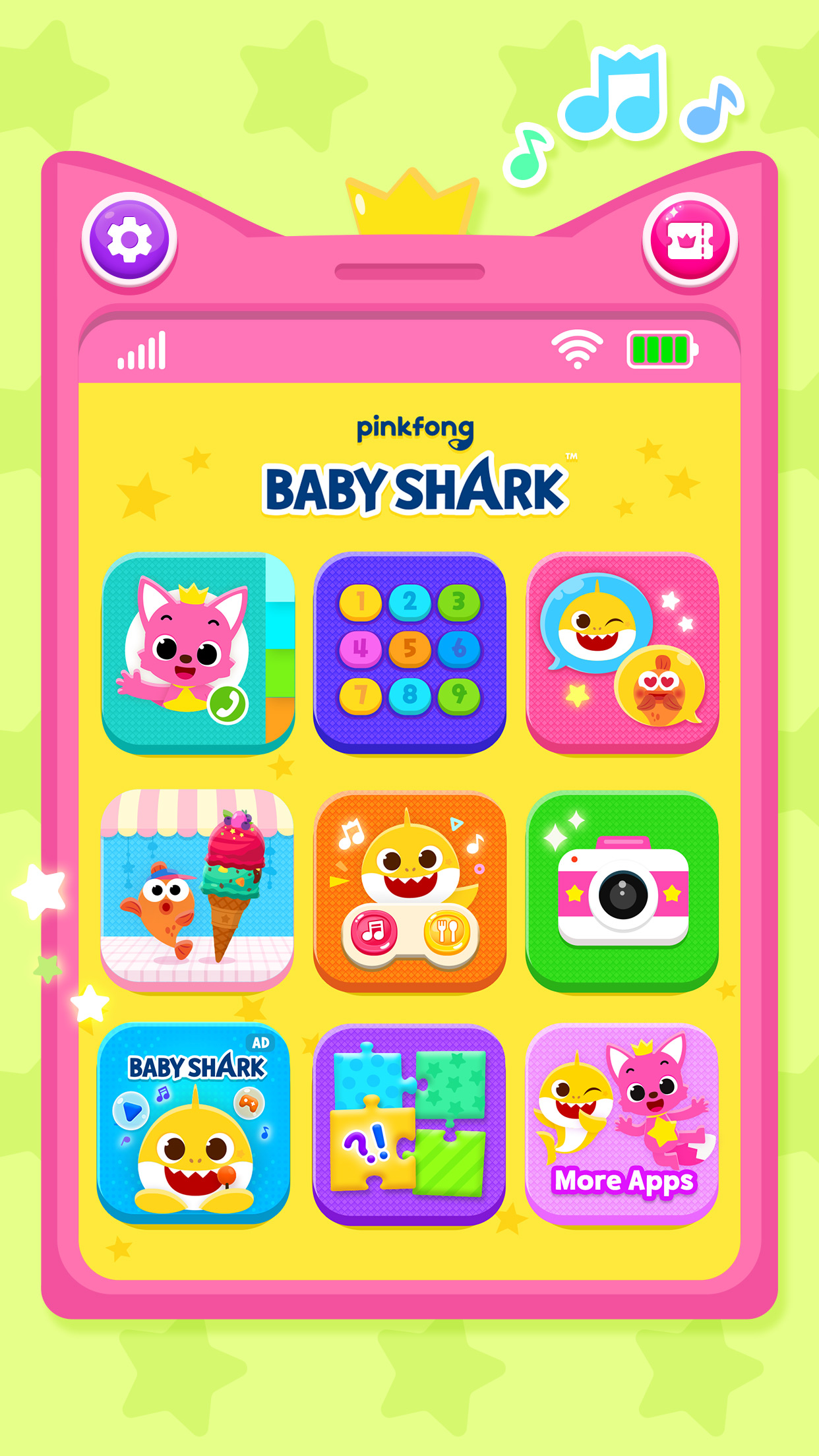Open the number keypad tile
819x1456 pixels.
pos(409,652)
